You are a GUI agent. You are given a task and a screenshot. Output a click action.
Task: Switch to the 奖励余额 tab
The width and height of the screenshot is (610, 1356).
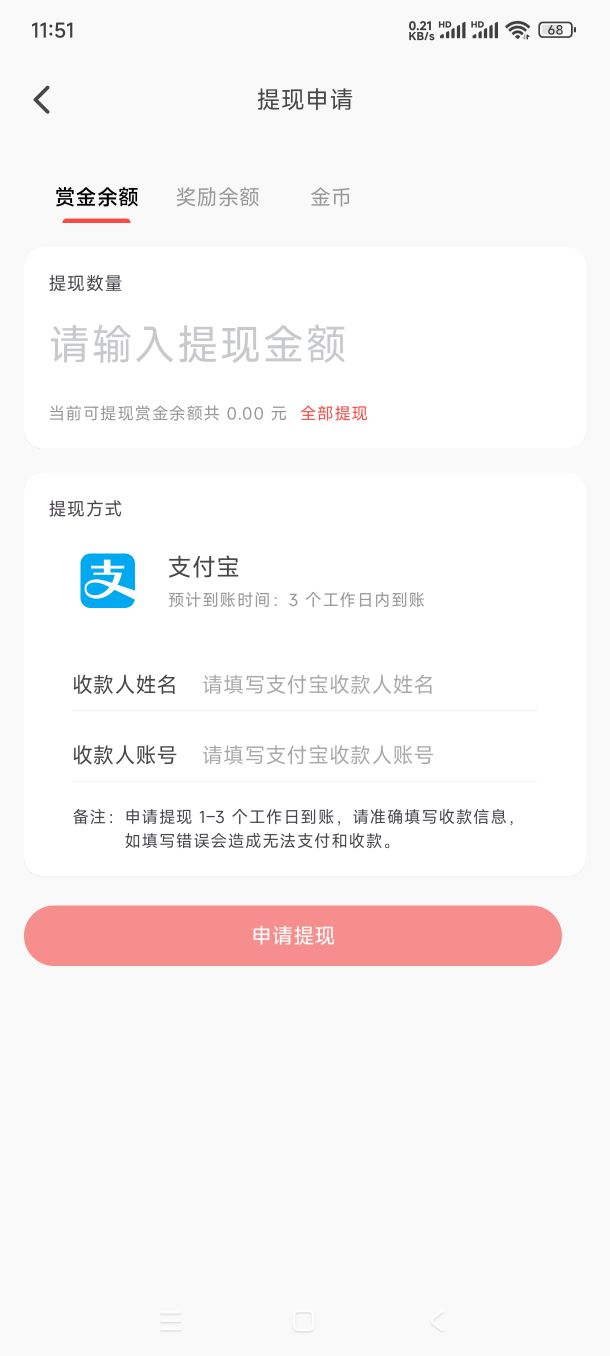[x=217, y=197]
